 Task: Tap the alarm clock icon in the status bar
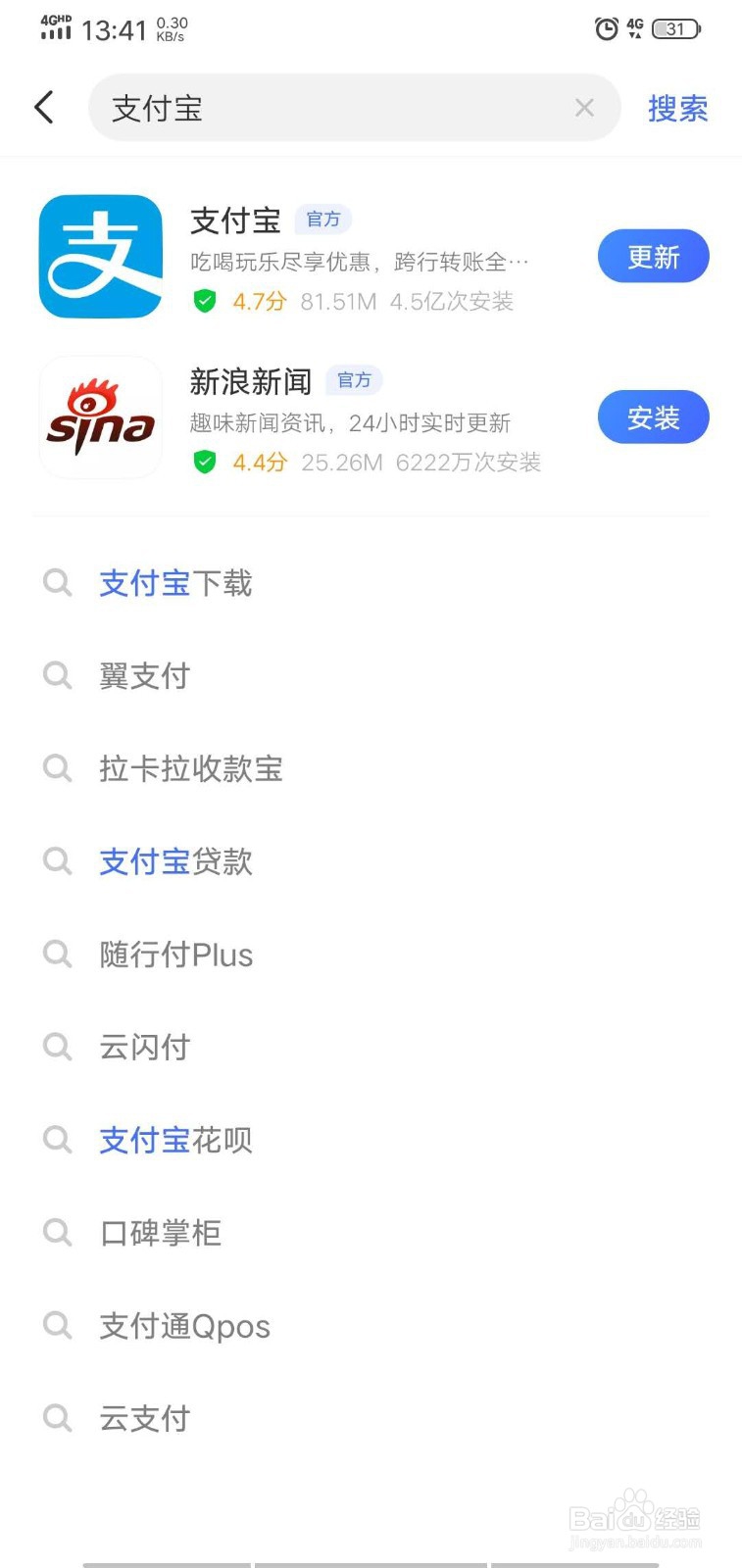(x=604, y=29)
